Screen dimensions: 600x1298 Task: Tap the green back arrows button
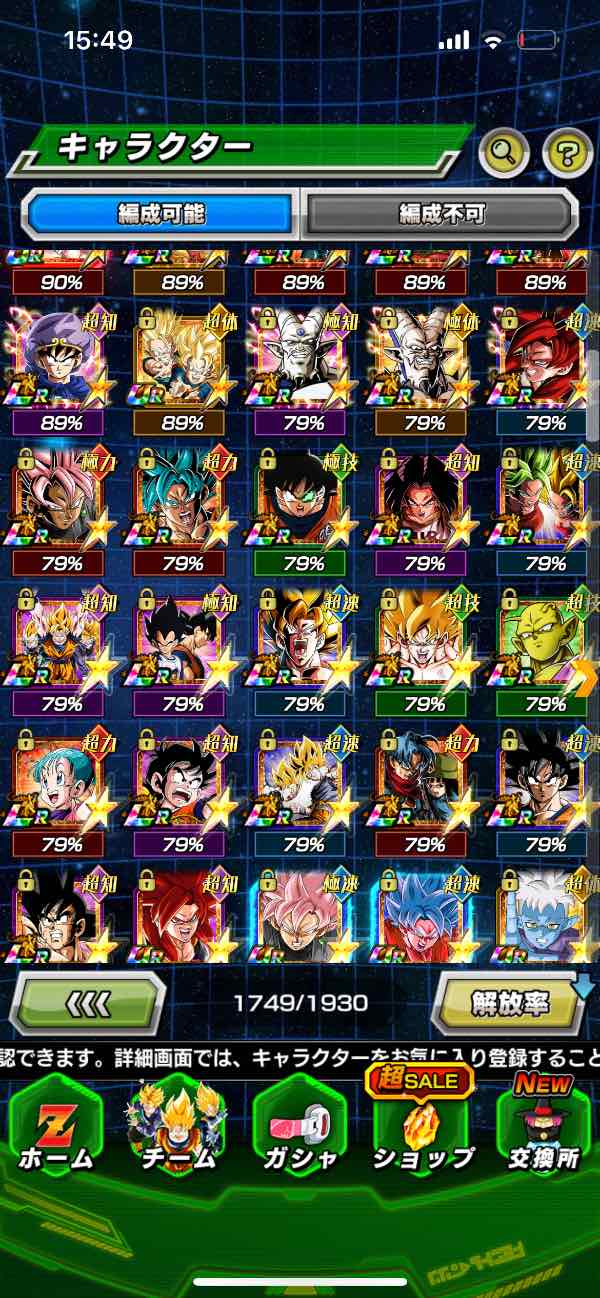click(87, 1001)
